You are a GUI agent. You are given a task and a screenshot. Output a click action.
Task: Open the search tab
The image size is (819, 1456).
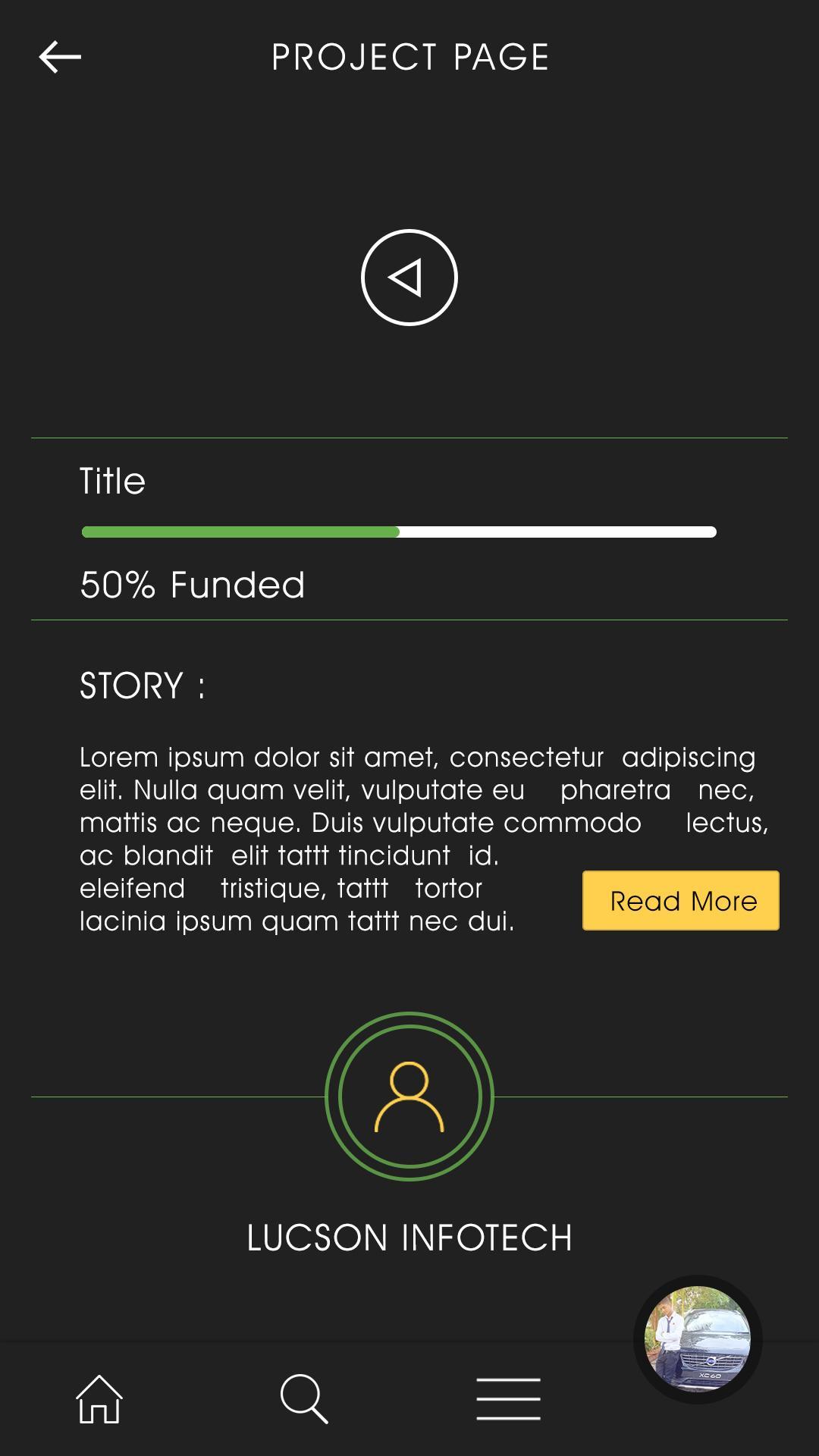click(304, 1399)
